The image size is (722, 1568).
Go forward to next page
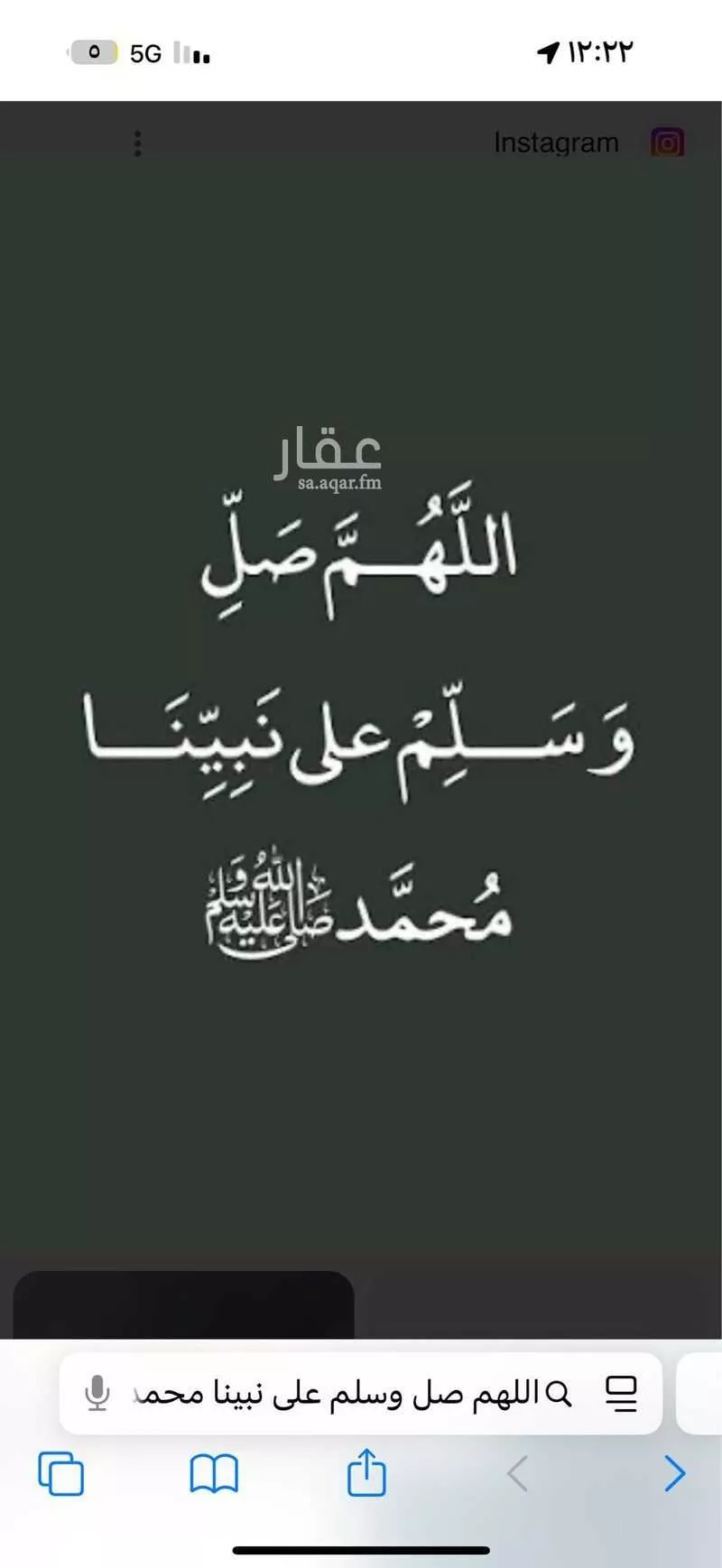(x=674, y=1473)
